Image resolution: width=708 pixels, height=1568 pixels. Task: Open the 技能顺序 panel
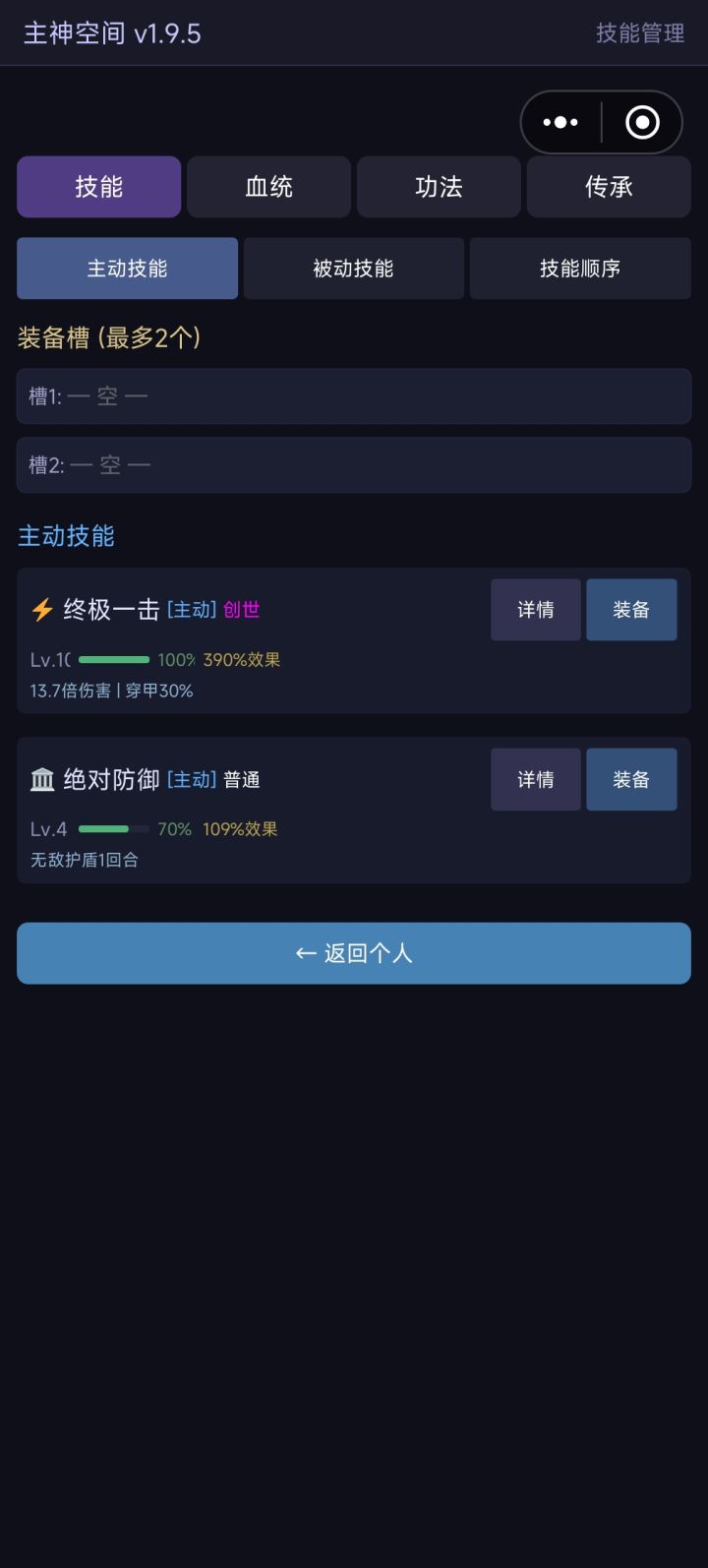[x=580, y=268]
